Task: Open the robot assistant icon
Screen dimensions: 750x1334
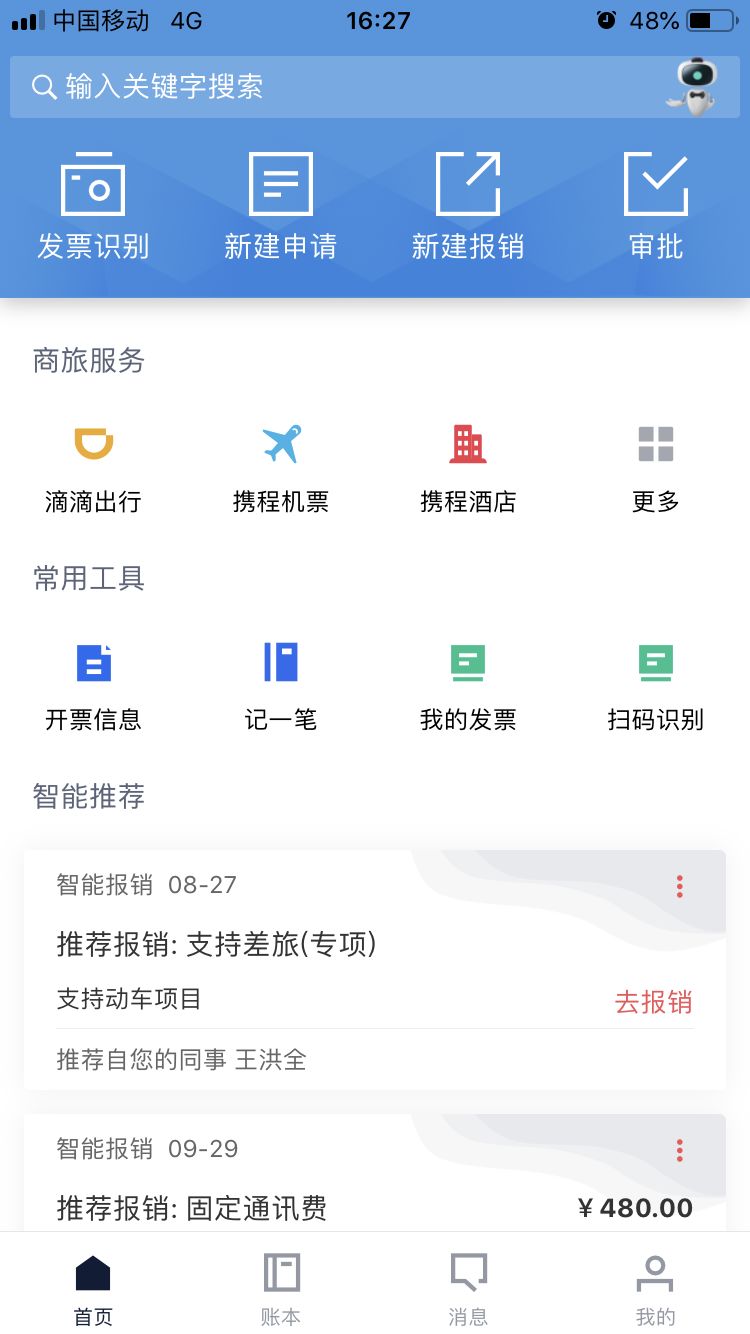Action: [x=692, y=87]
